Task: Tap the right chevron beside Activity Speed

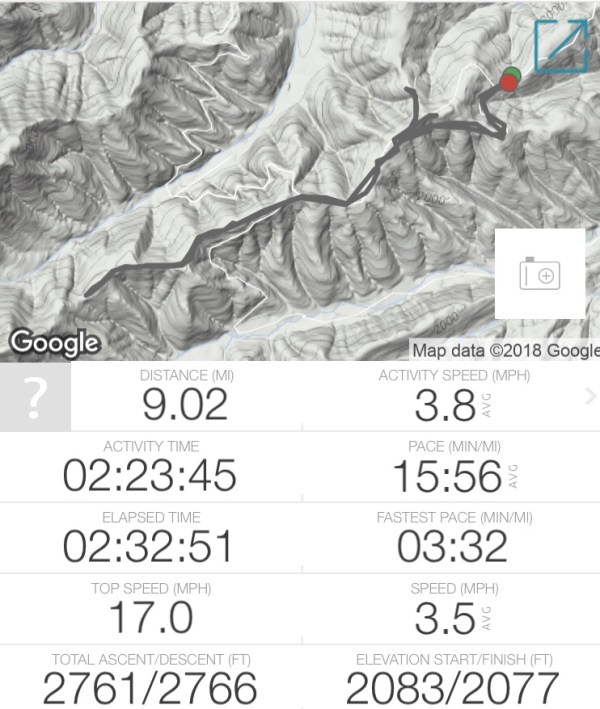Action: (590, 397)
